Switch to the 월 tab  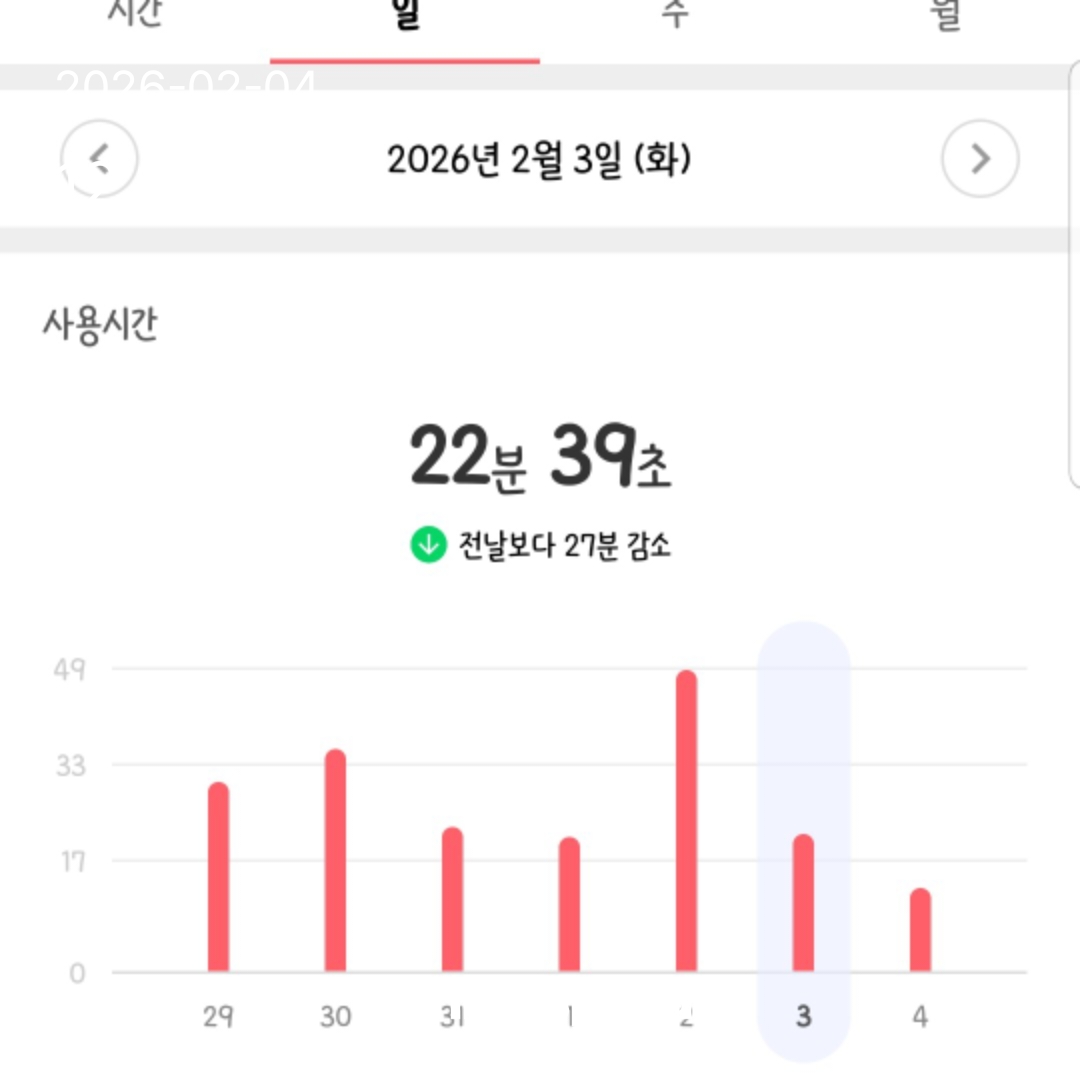click(x=946, y=16)
